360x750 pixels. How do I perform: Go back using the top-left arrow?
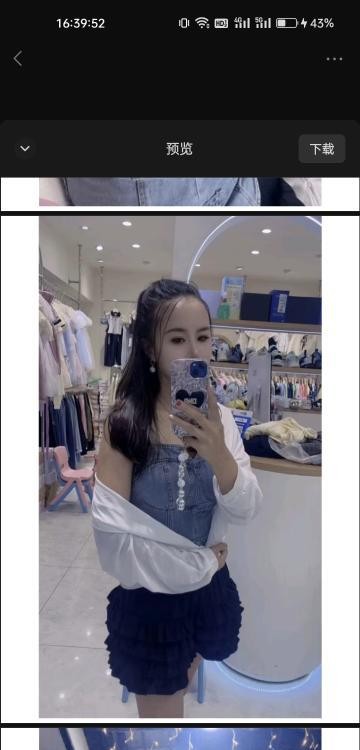[x=18, y=59]
